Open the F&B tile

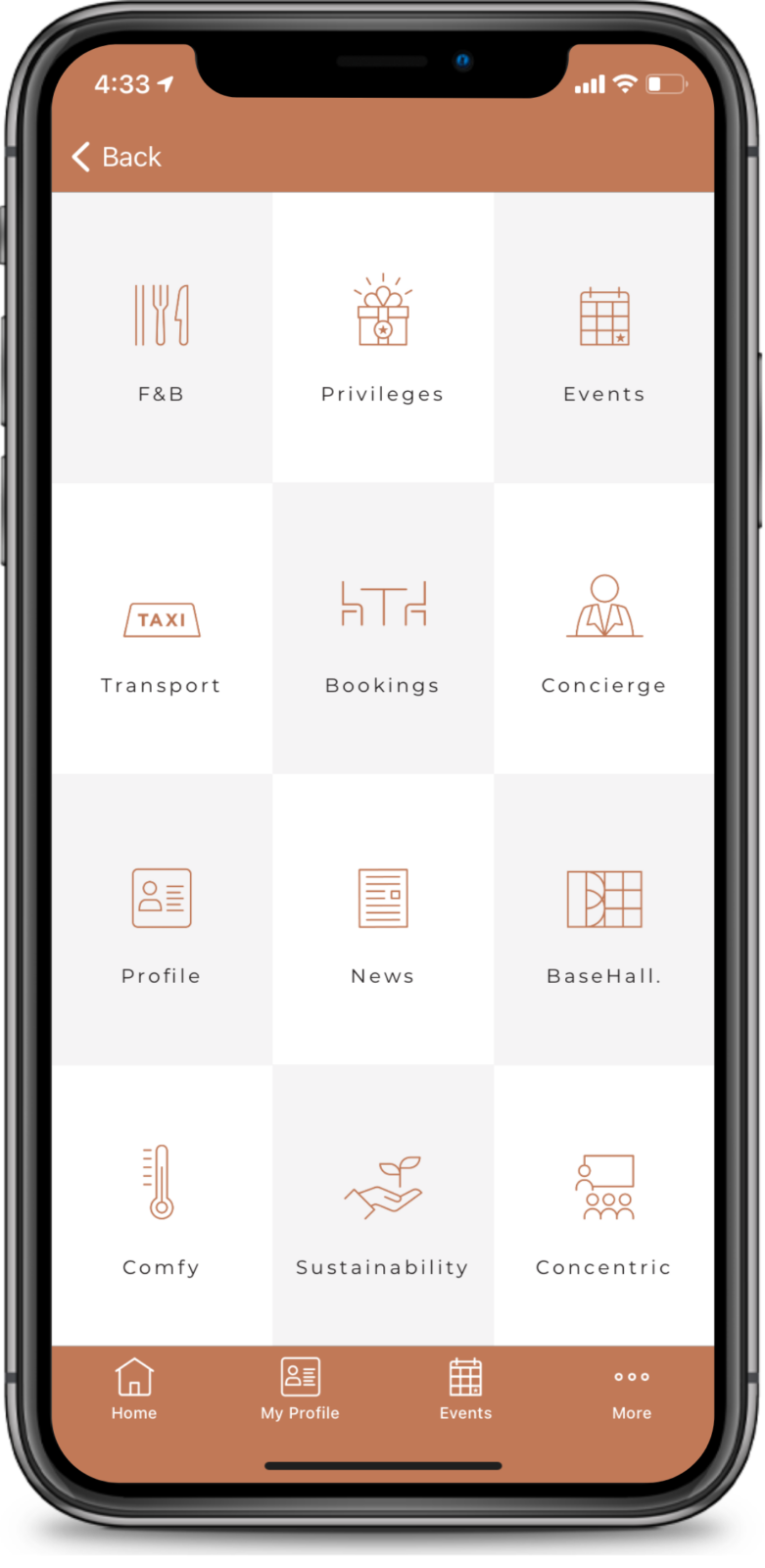(162, 337)
